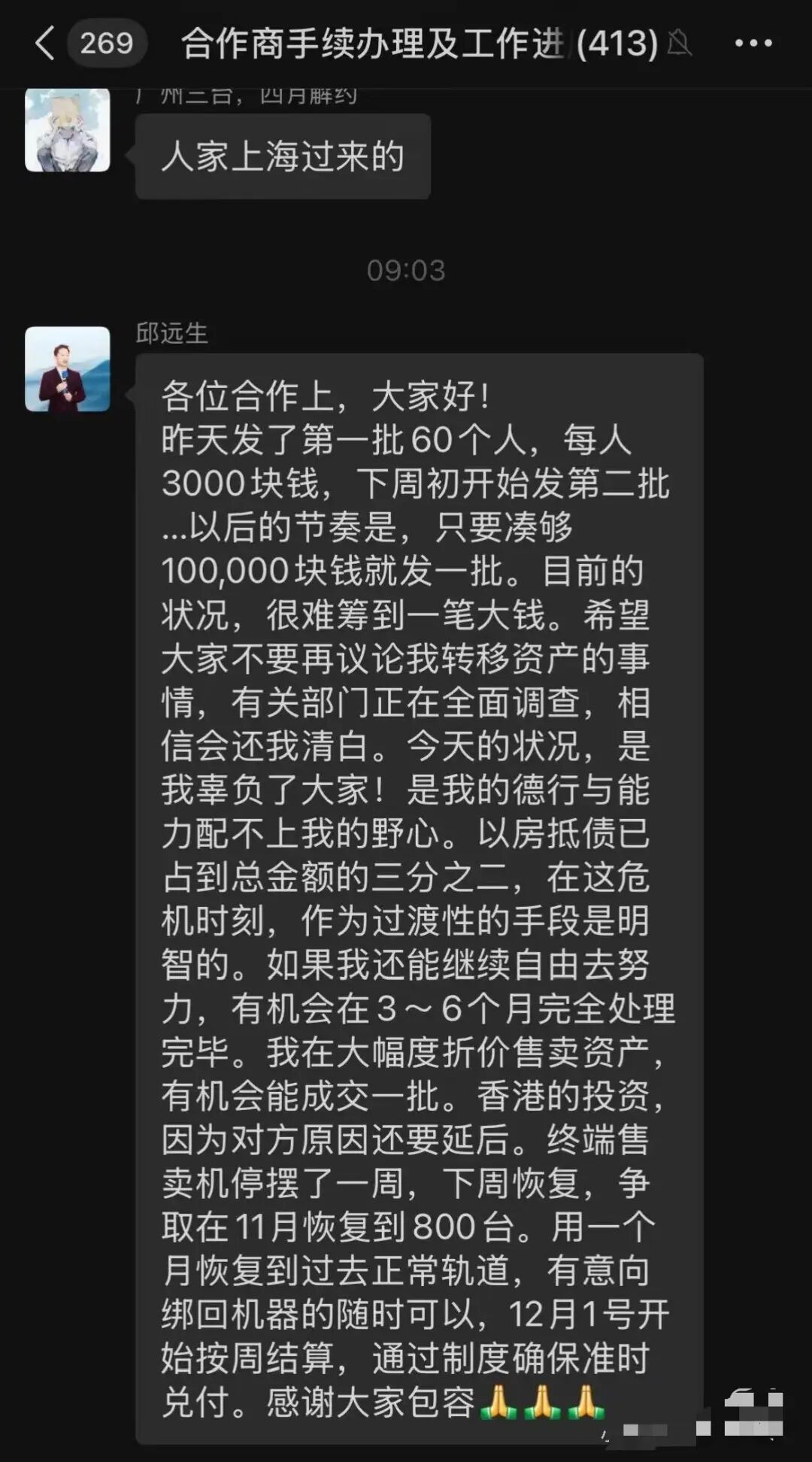Open 邱远生's profile avatar
The width and height of the screenshot is (812, 1462).
[x=68, y=369]
